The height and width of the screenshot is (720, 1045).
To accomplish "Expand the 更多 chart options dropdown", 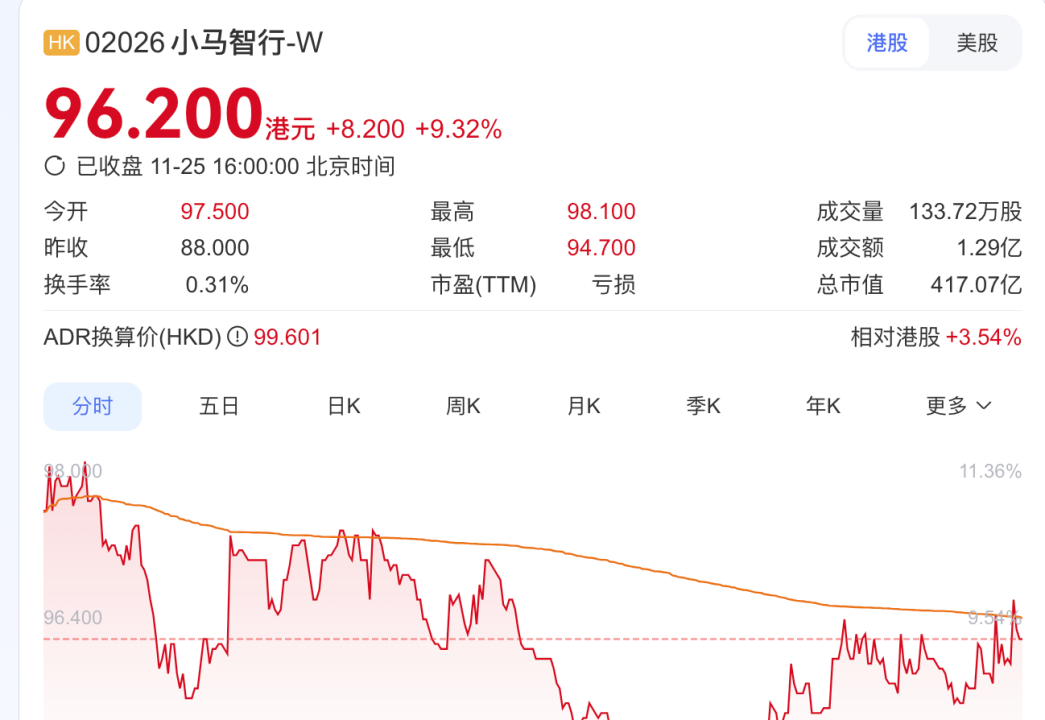I will point(958,406).
